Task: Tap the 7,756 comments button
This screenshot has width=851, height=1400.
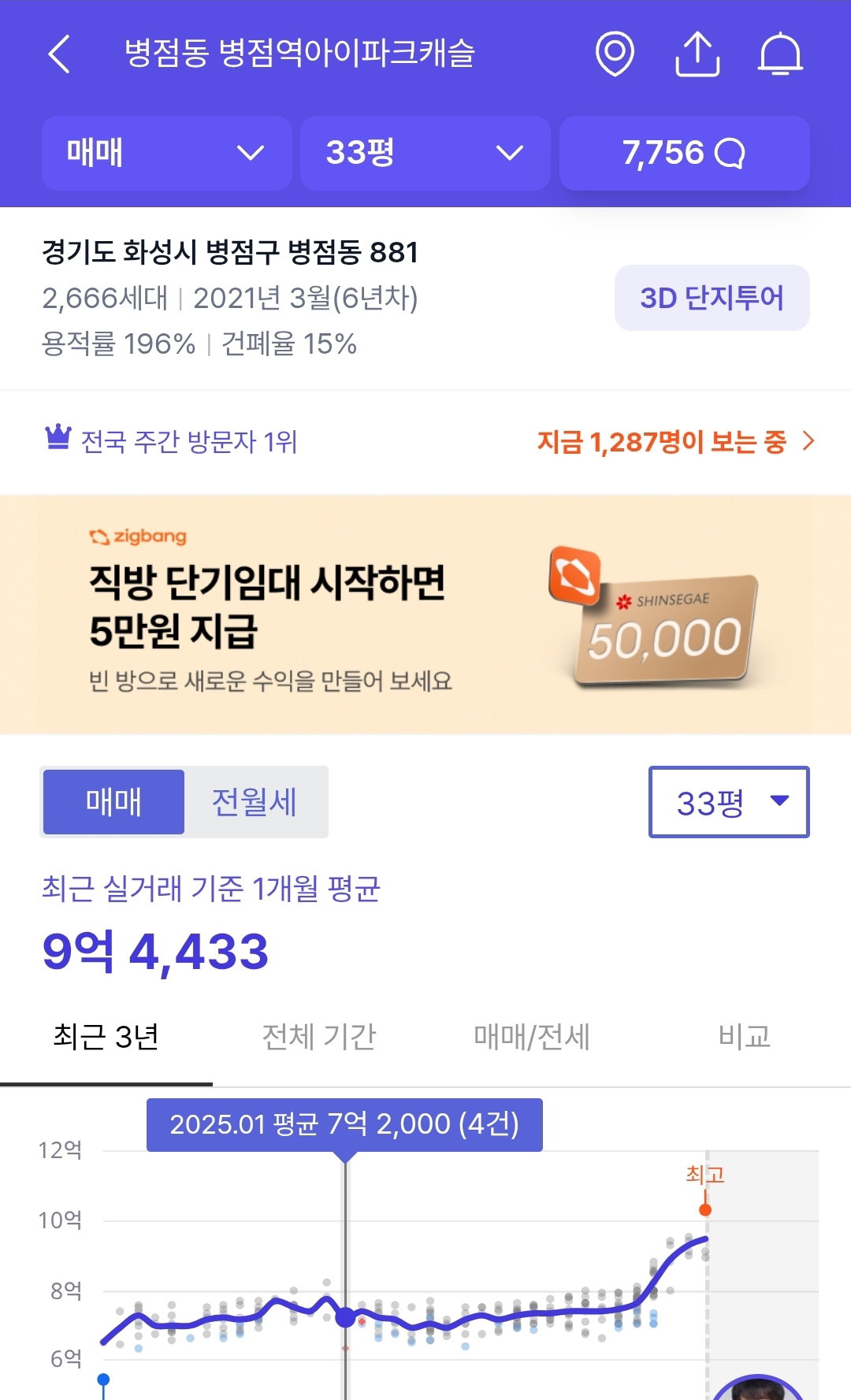Action: click(x=684, y=153)
